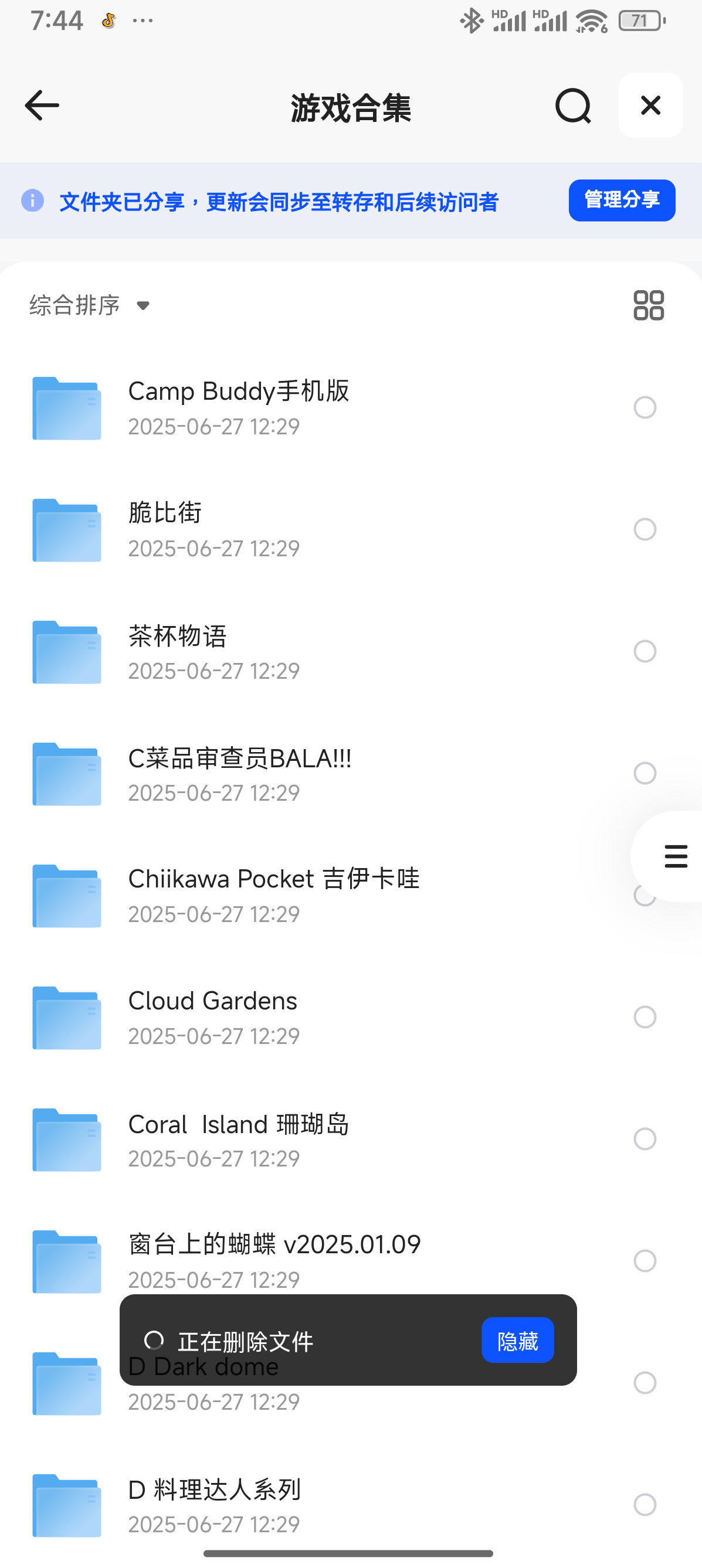702x1568 pixels.
Task: Select the 茶杯物语 folder checkbox
Action: point(645,652)
